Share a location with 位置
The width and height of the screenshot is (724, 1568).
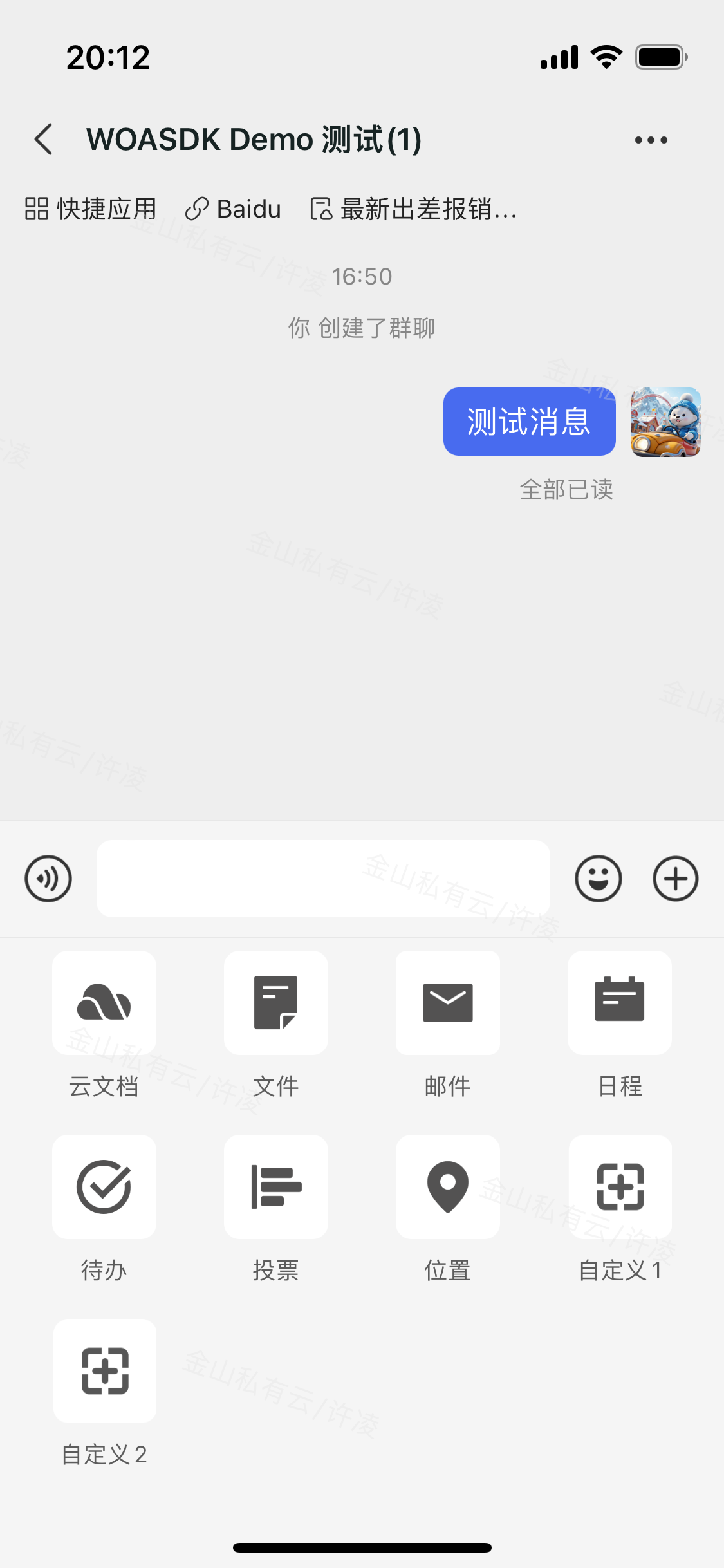(448, 1187)
